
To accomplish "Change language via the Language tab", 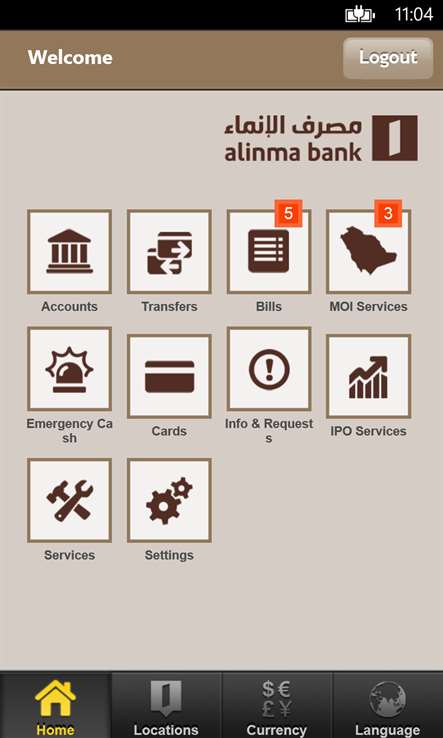I will coord(388,705).
